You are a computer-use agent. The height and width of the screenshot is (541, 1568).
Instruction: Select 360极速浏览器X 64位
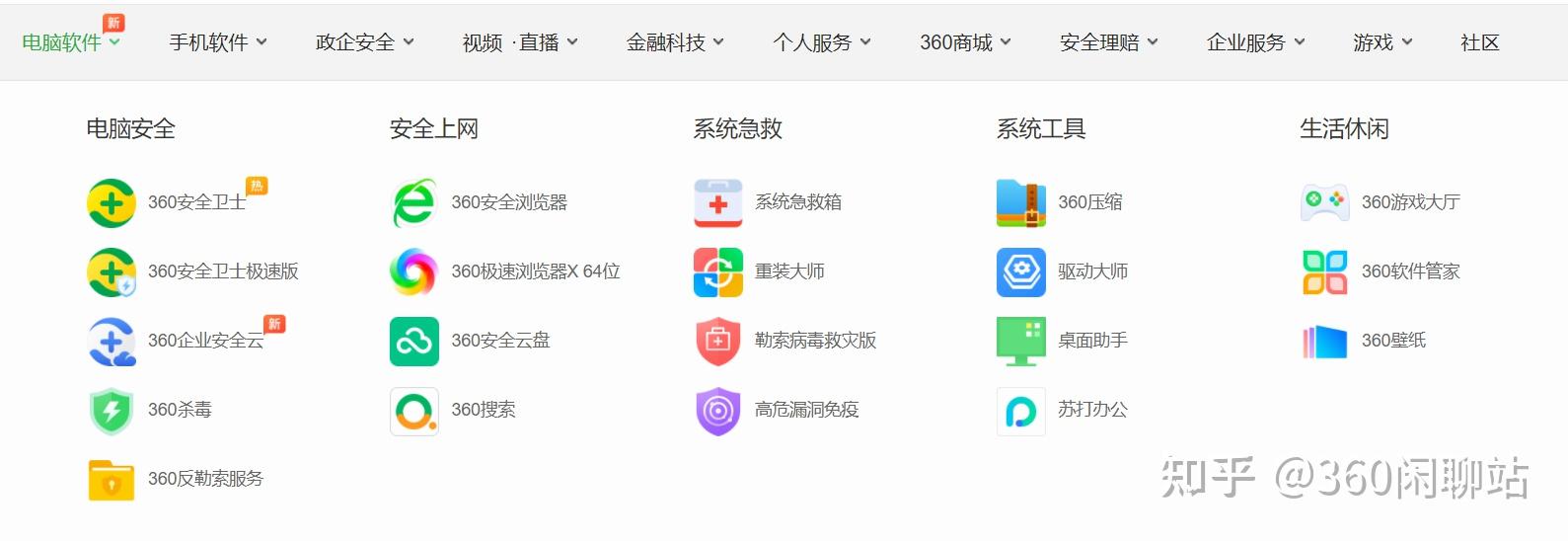tap(535, 271)
